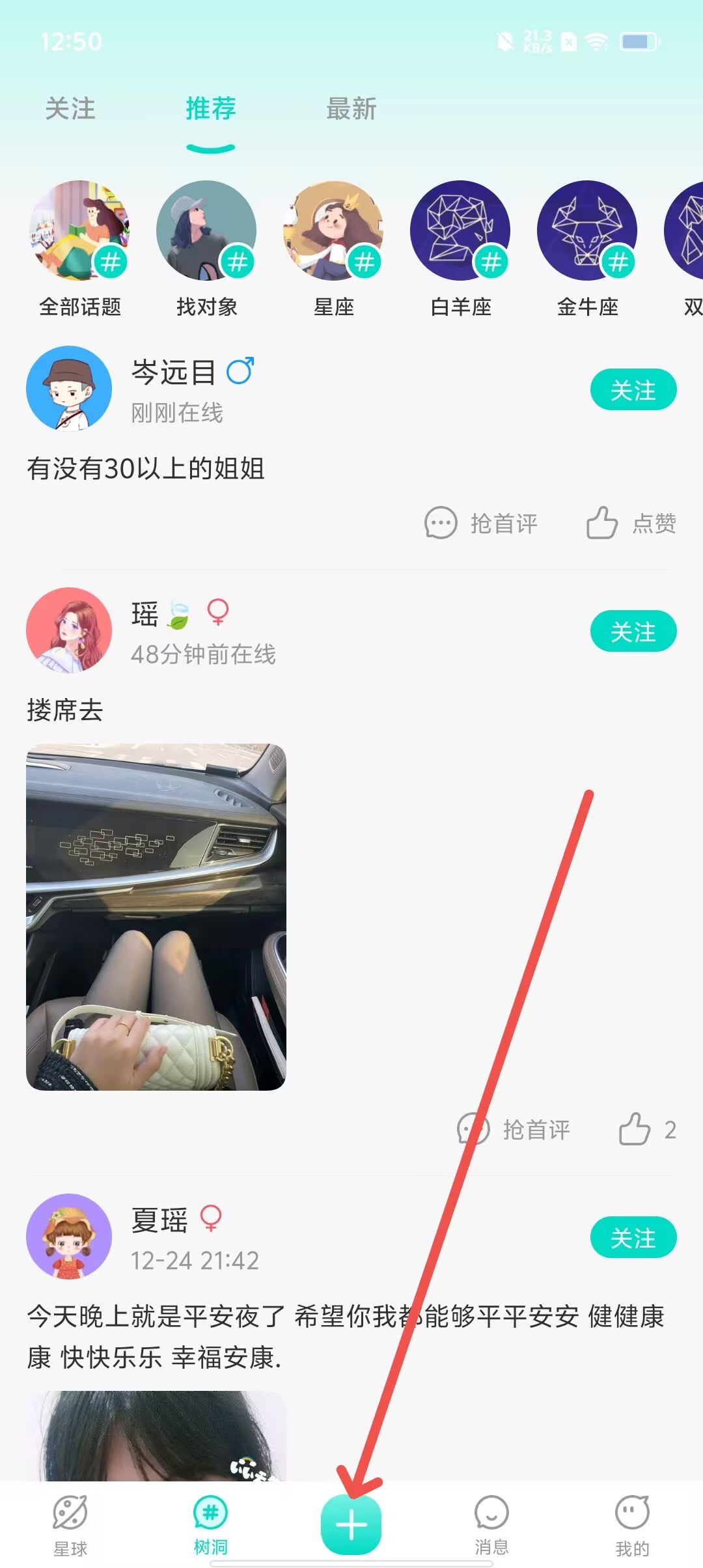703x1568 pixels.
Task: Open 岑远目's profile avatar
Action: 69,389
